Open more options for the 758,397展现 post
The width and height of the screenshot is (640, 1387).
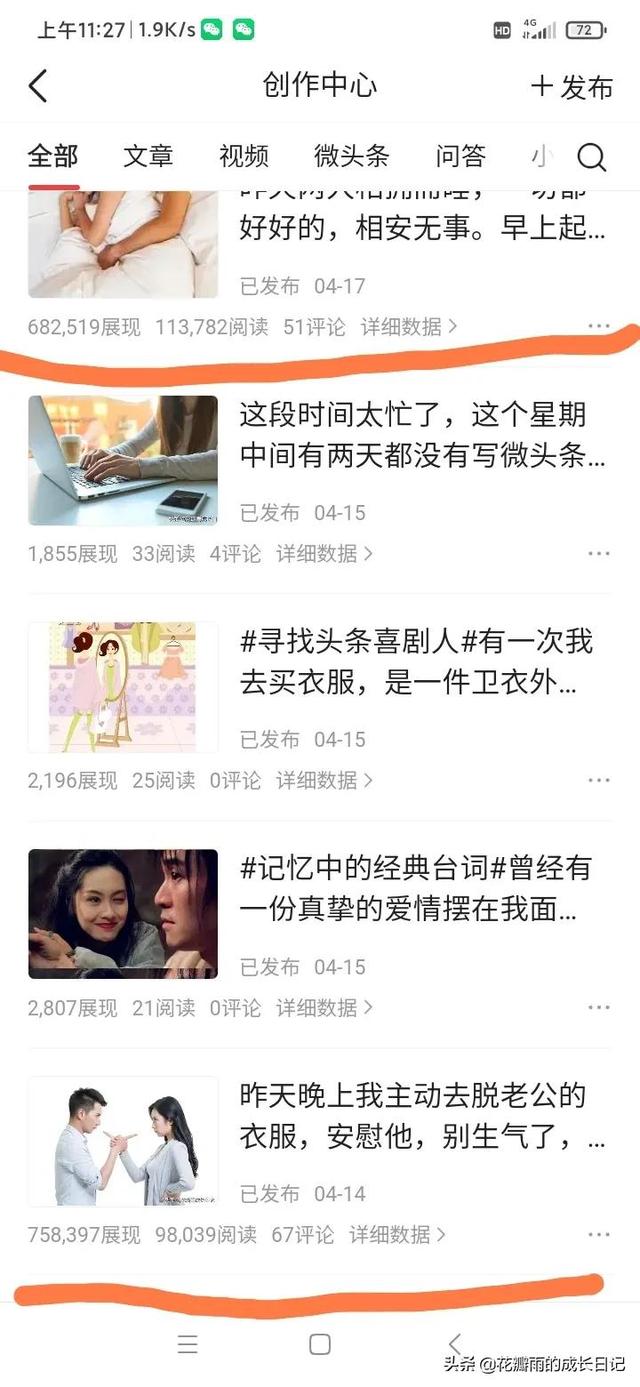(599, 1235)
